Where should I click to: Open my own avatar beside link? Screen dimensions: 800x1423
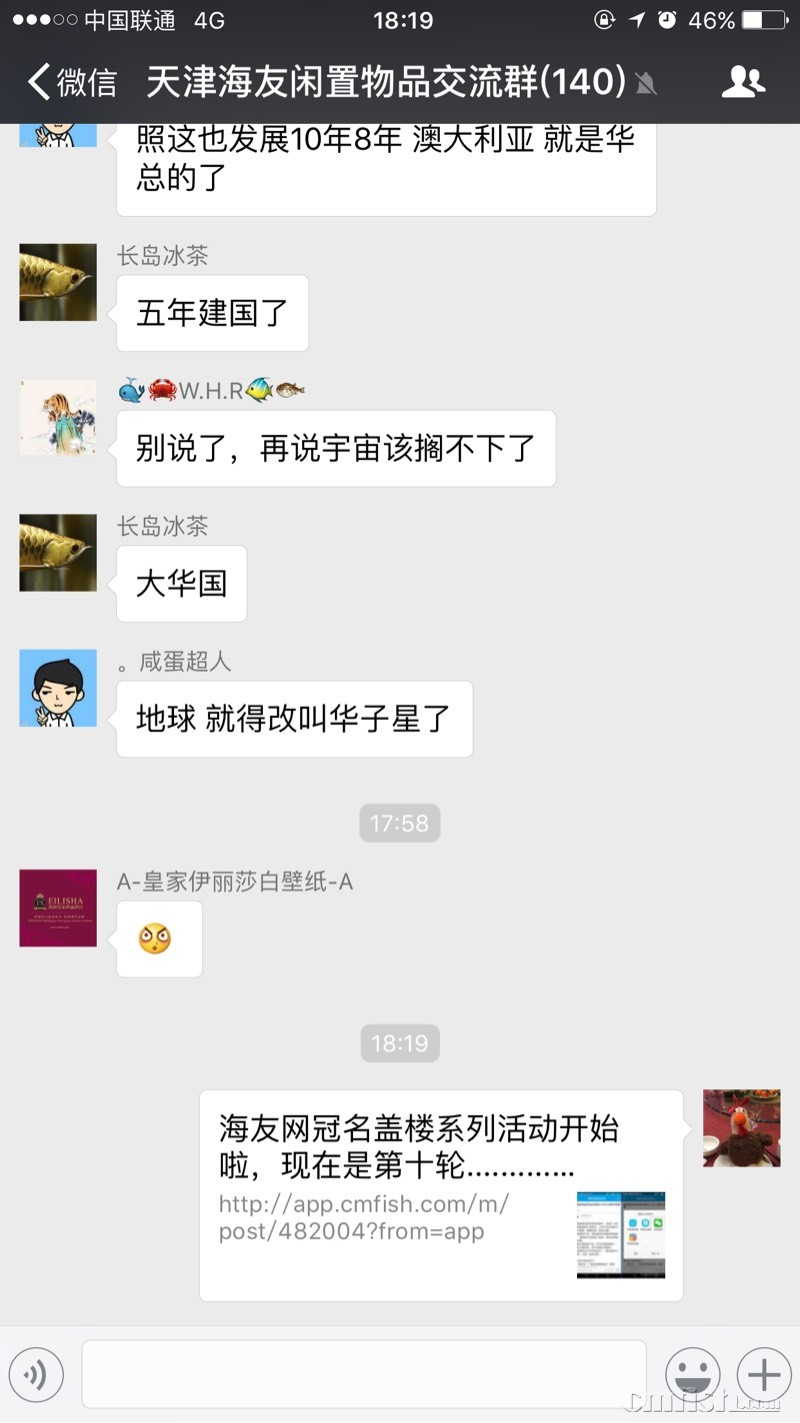click(x=741, y=1128)
